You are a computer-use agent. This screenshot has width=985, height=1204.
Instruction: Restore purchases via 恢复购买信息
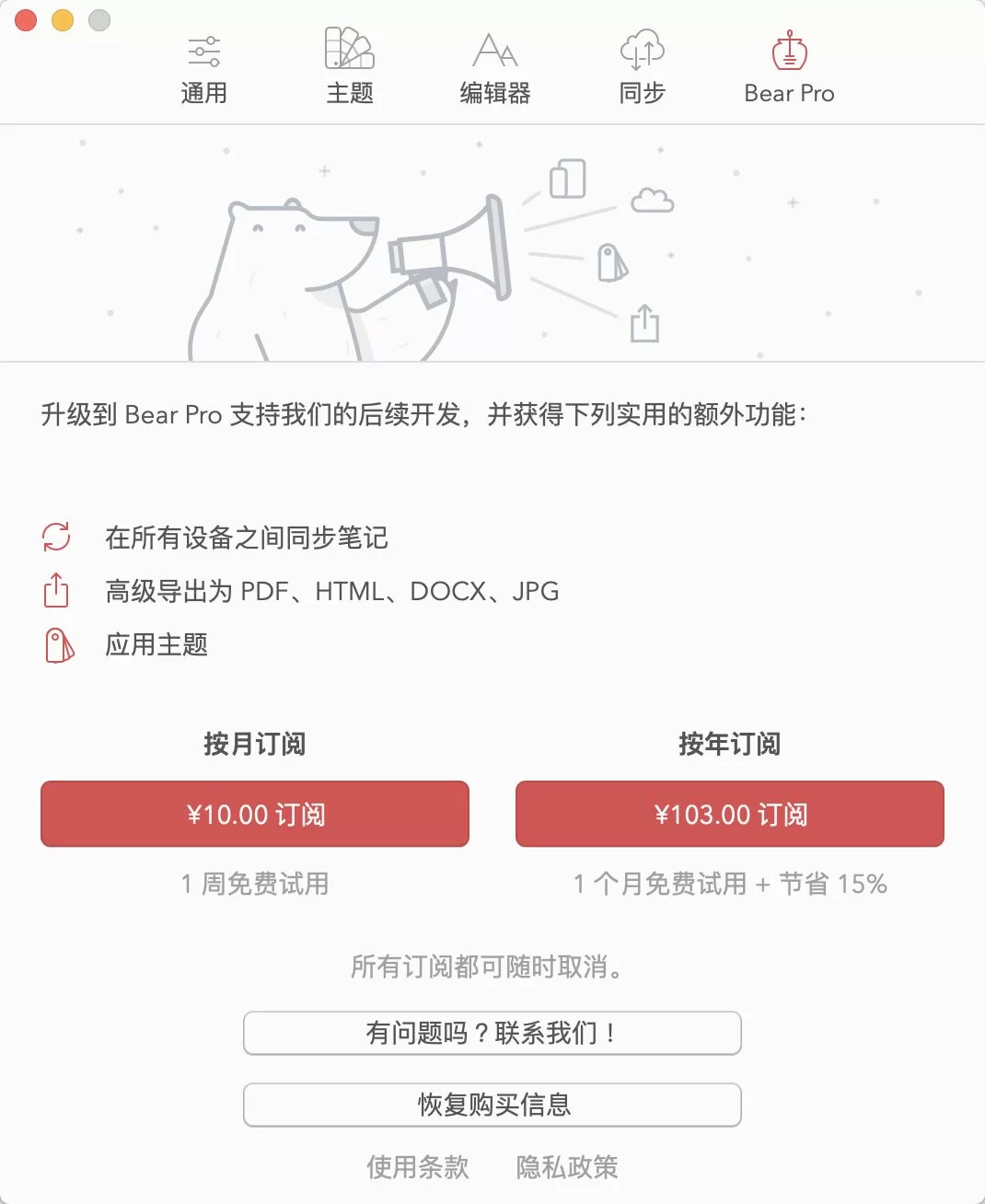pos(492,1105)
